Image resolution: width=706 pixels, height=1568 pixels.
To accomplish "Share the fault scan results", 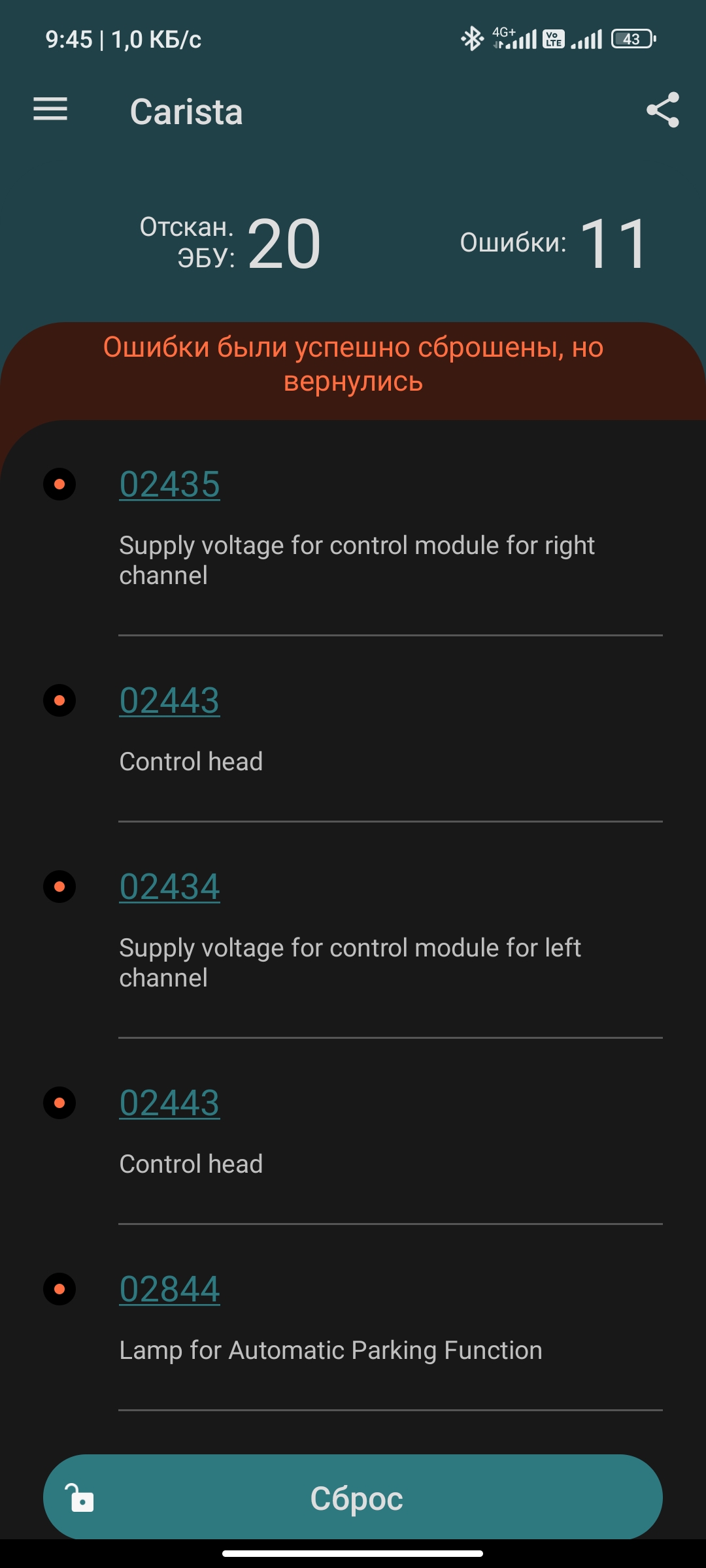I will pos(663,110).
